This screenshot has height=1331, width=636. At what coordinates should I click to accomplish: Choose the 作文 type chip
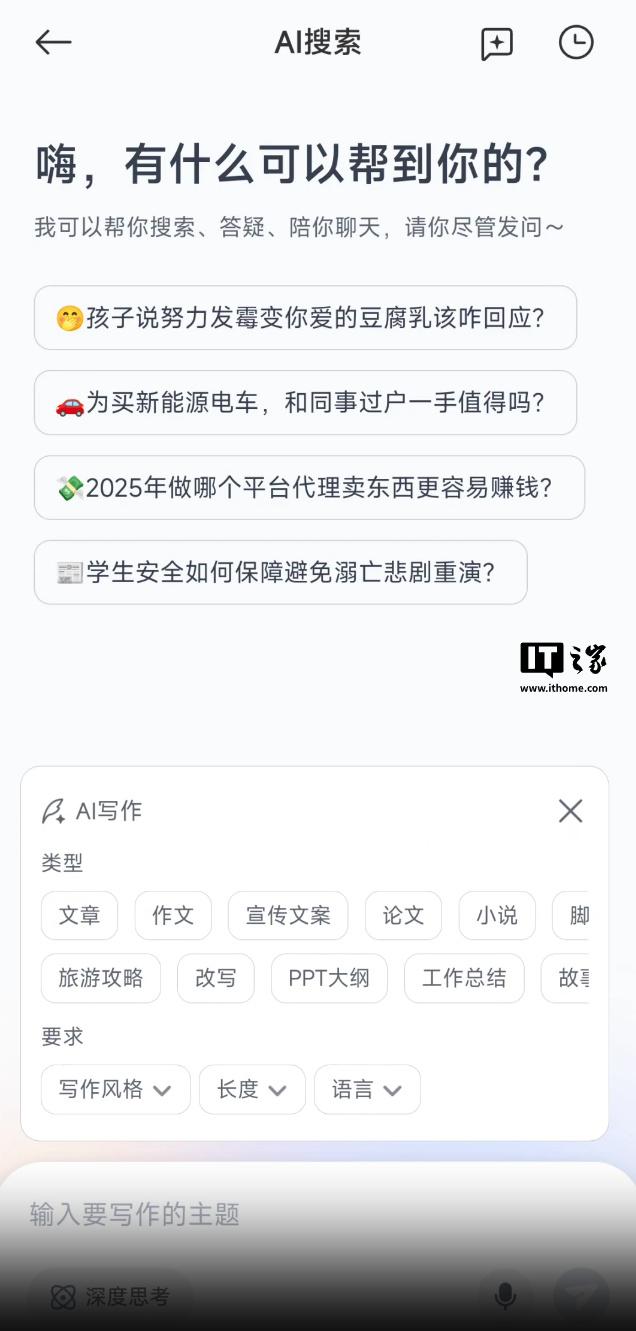click(x=173, y=916)
